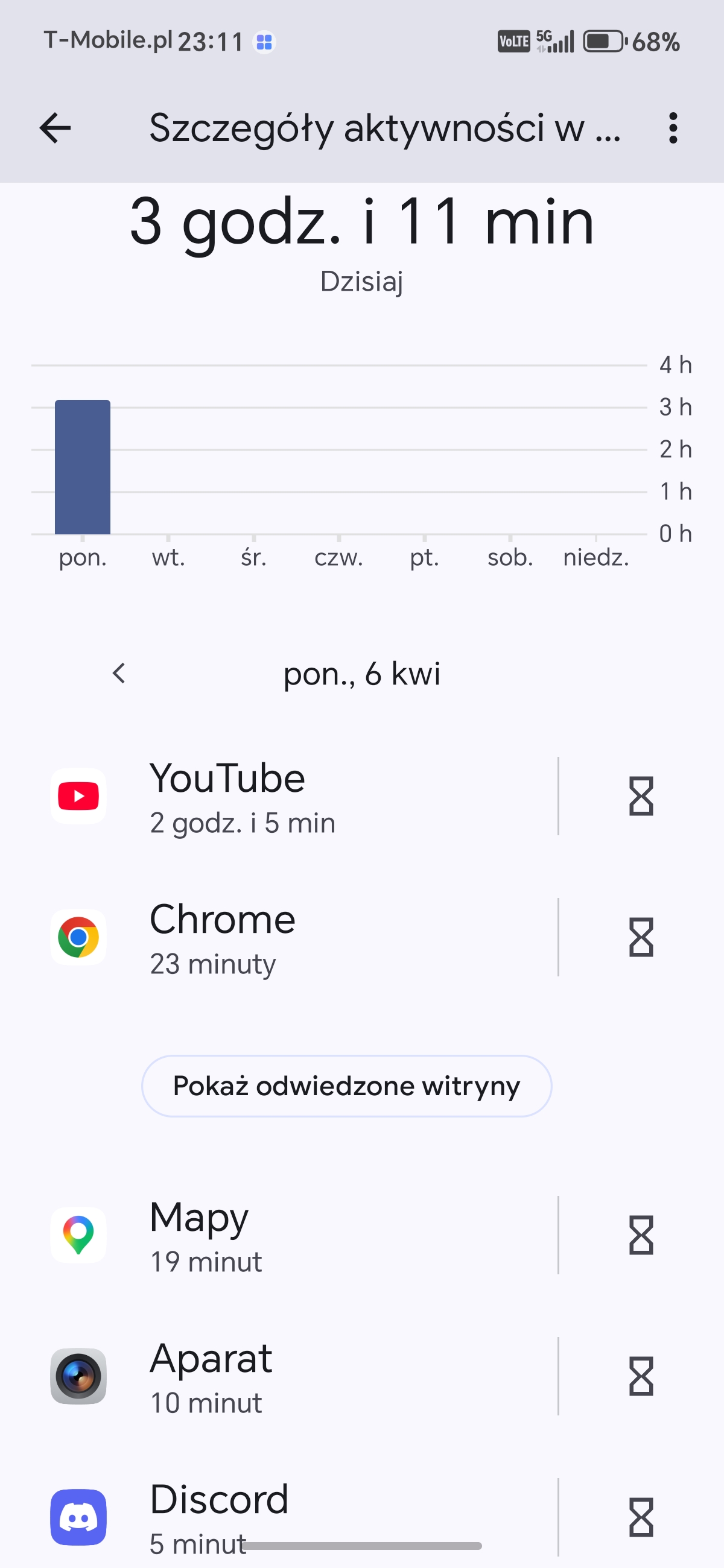Select the Monday bar in the chart

(x=83, y=467)
